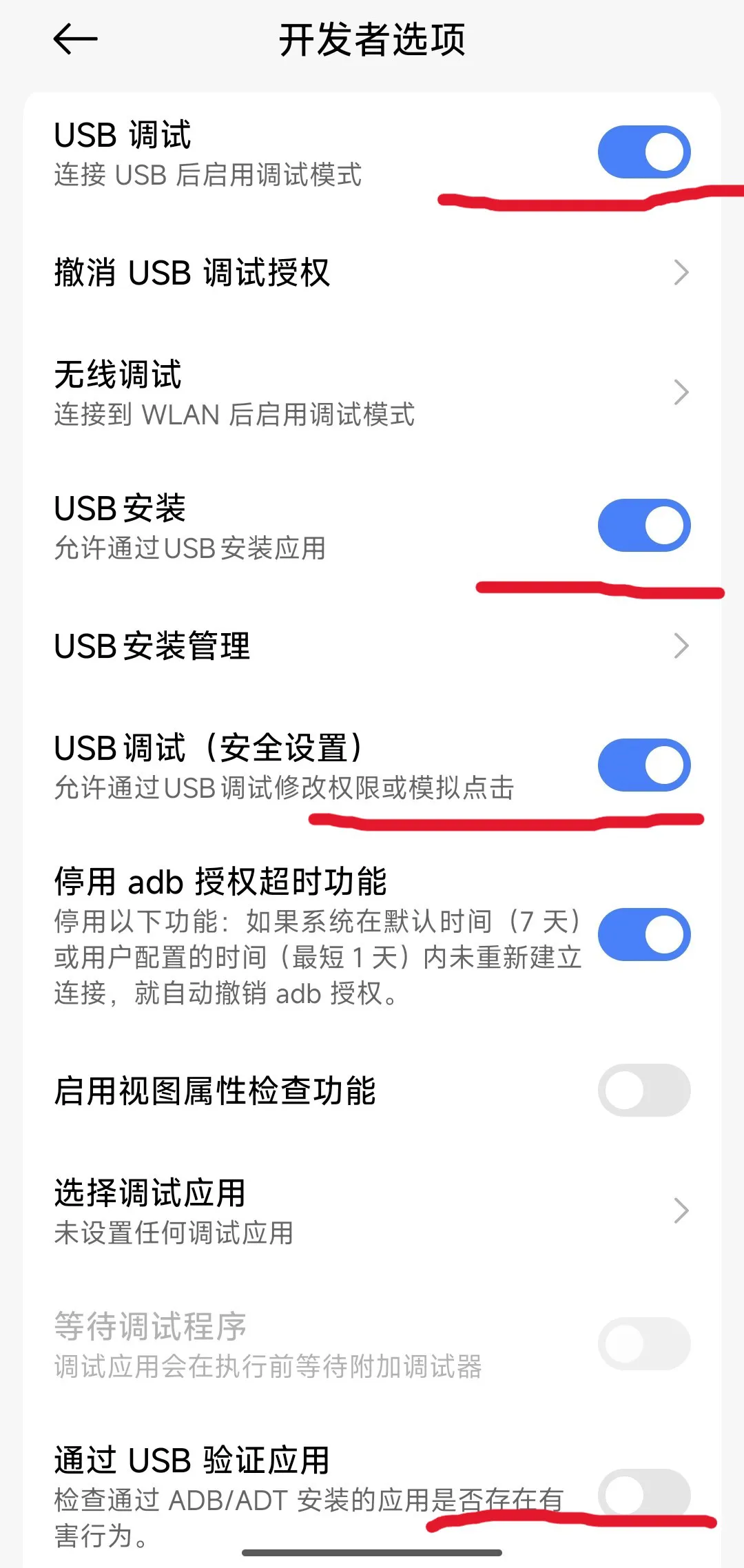Switch off 停用 adb 授权超时功能
Image resolution: width=744 pixels, height=1568 pixels.
[643, 935]
